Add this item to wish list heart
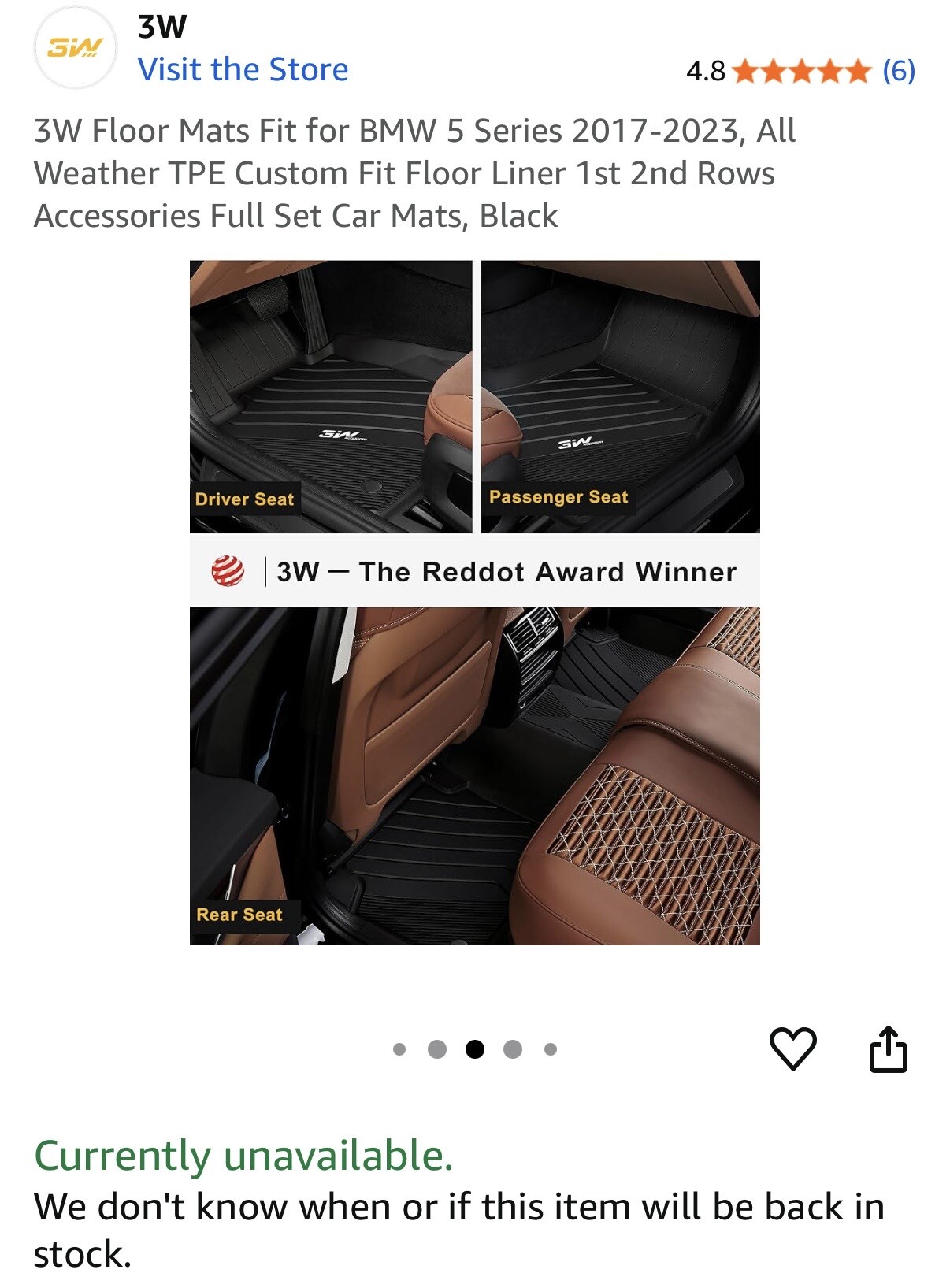Image resolution: width=950 pixels, height=1288 pixels. (x=792, y=1049)
